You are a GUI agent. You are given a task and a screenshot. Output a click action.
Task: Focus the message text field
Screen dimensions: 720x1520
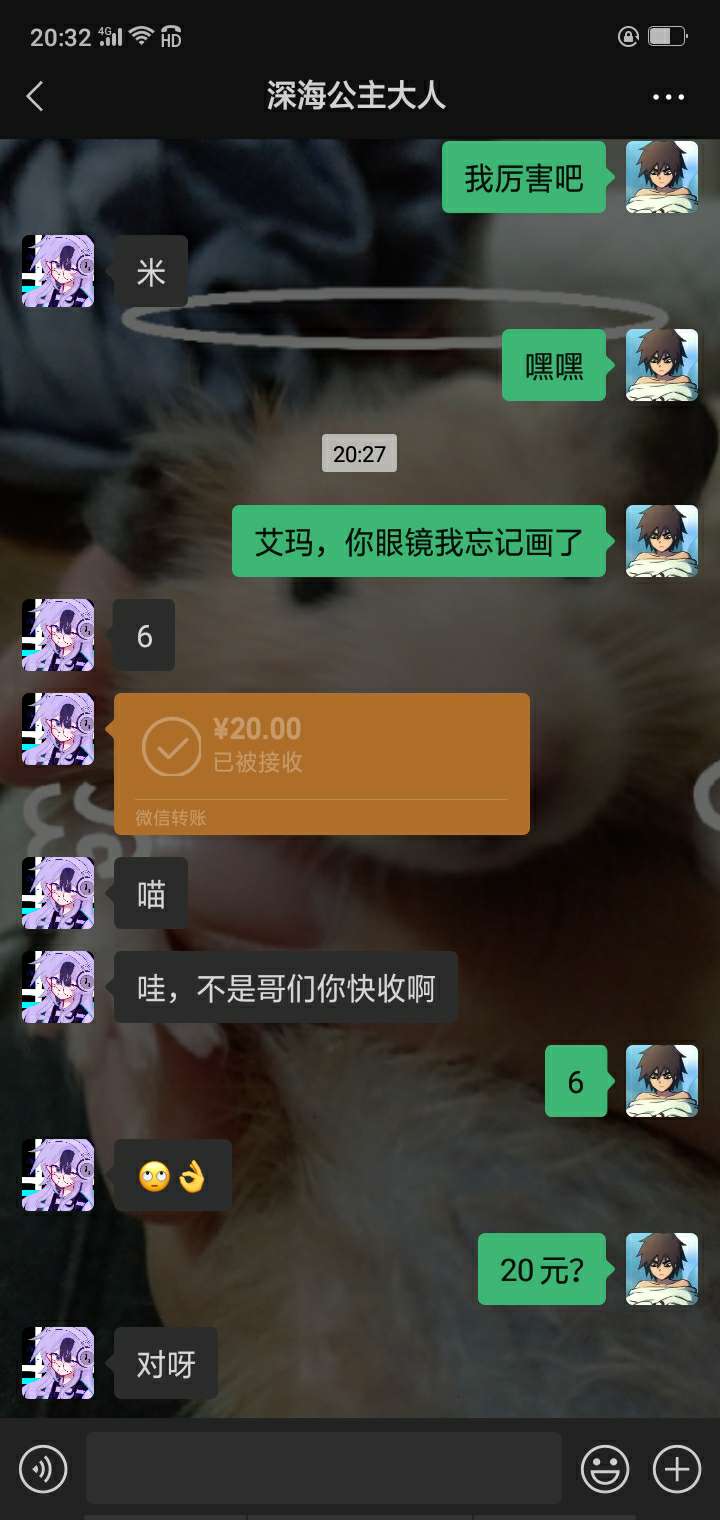[323, 1468]
